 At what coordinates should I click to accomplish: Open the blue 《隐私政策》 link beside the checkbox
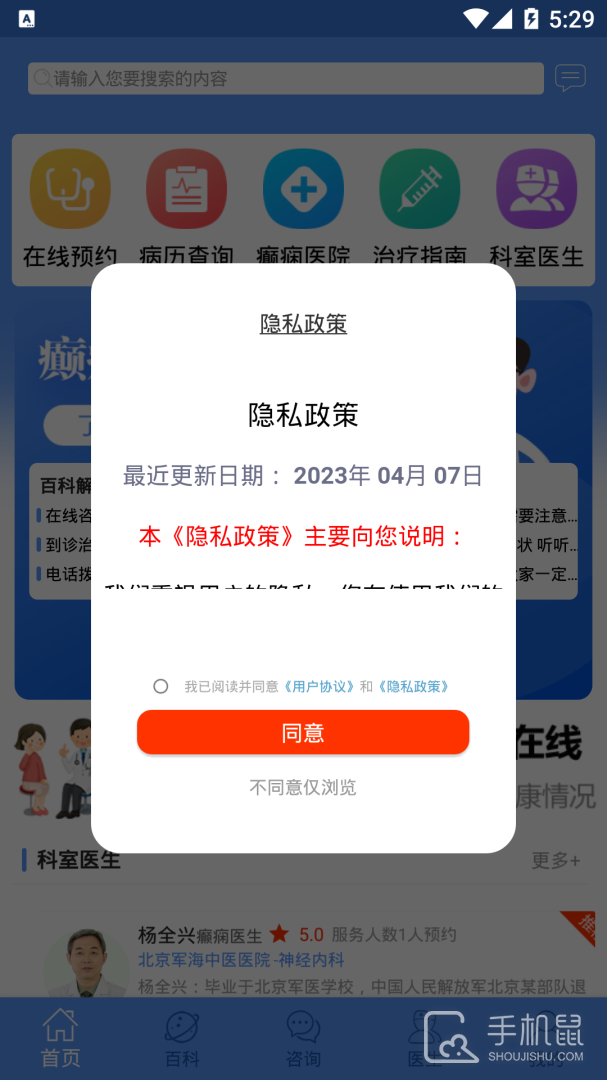pos(413,686)
